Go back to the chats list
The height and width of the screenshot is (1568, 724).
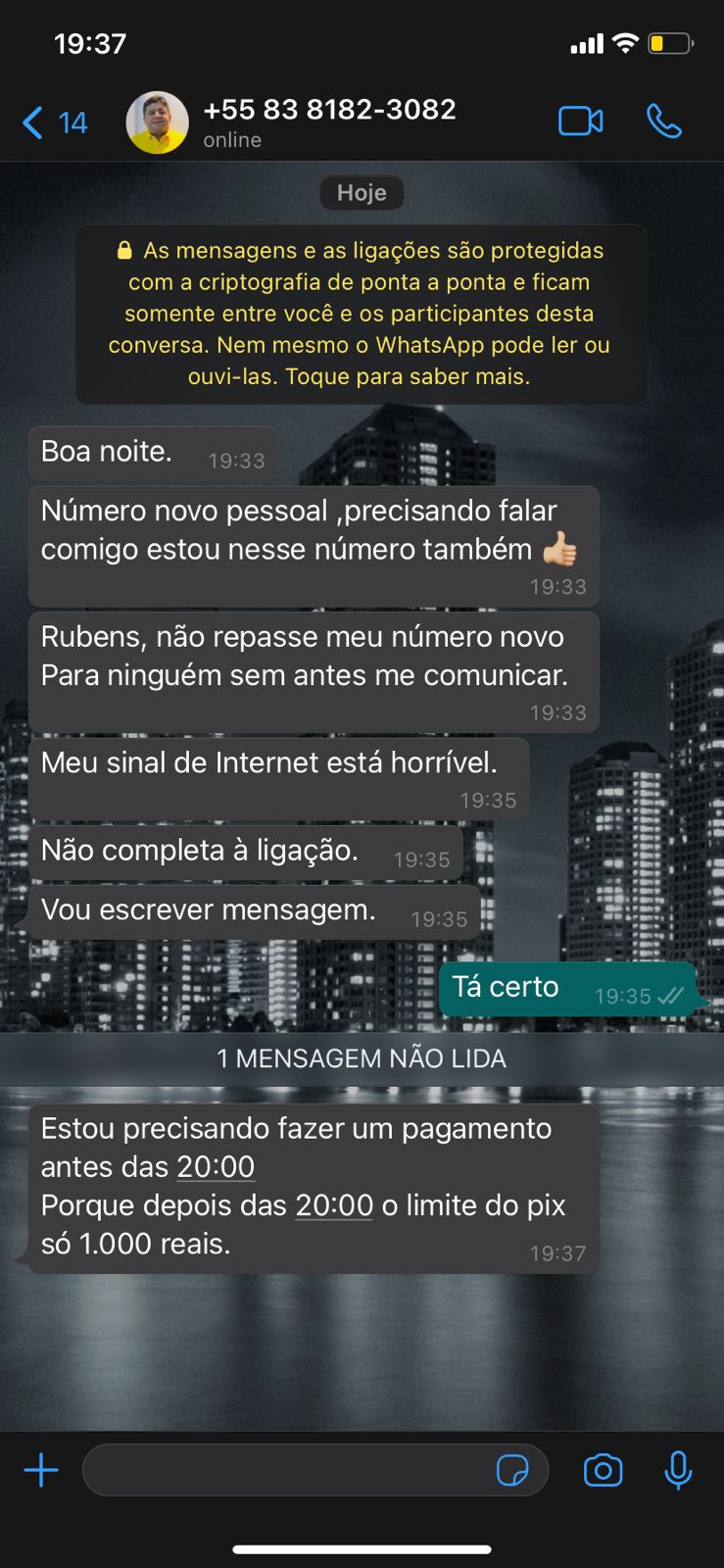[54, 122]
